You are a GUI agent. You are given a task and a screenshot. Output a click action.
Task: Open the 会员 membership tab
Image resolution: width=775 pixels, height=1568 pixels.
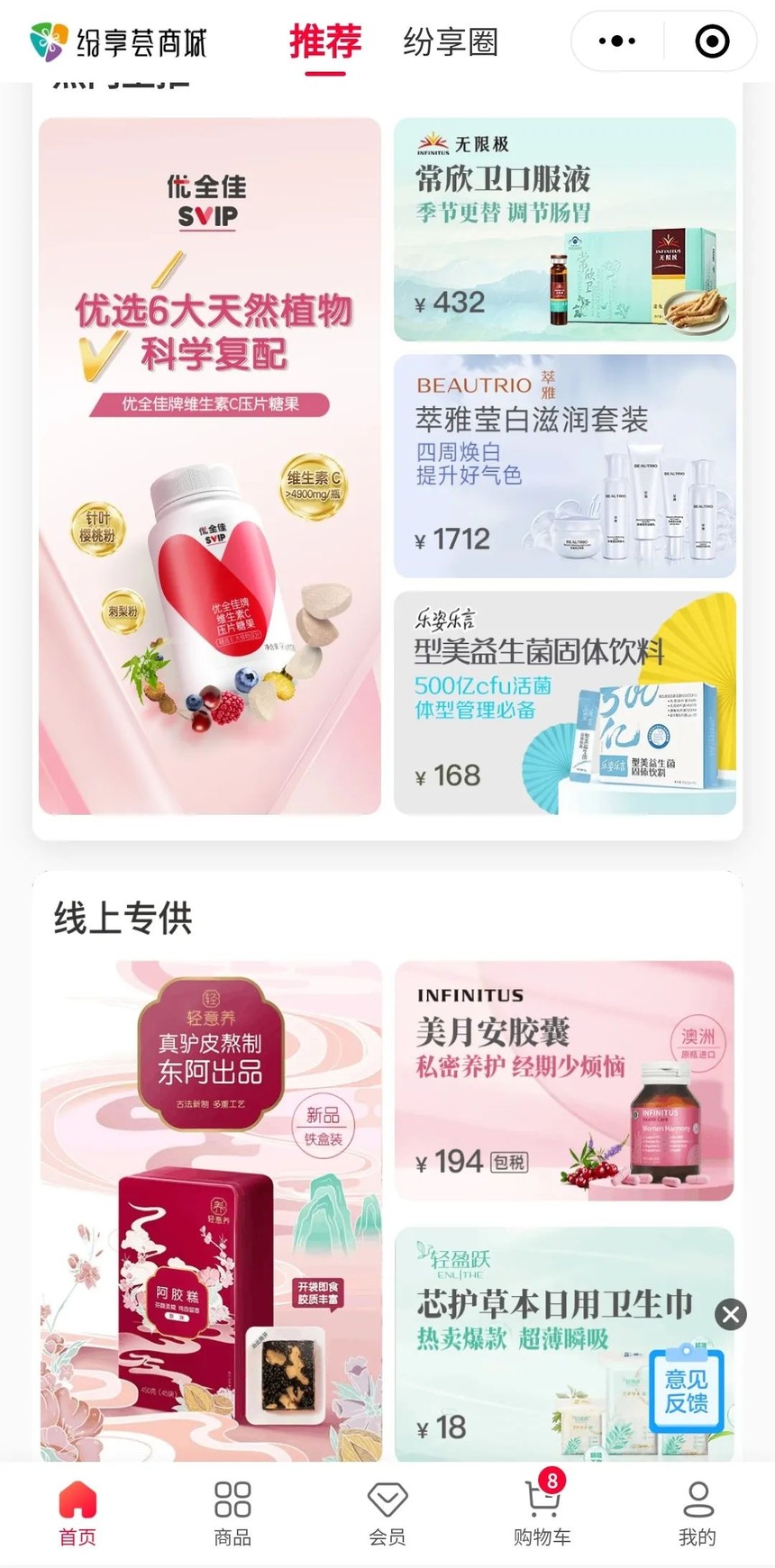click(387, 1513)
